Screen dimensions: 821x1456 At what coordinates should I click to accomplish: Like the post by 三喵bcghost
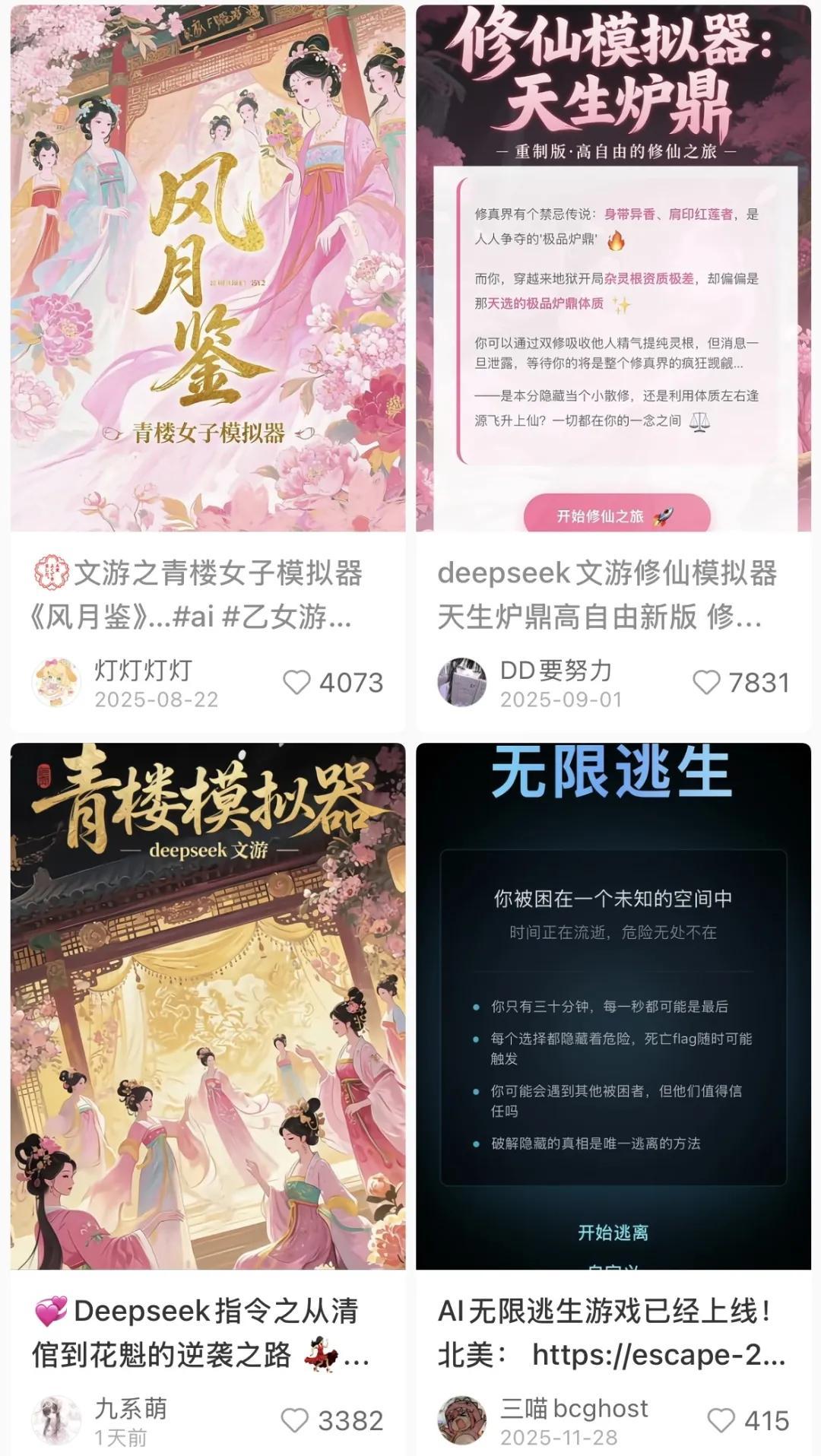[x=721, y=1420]
